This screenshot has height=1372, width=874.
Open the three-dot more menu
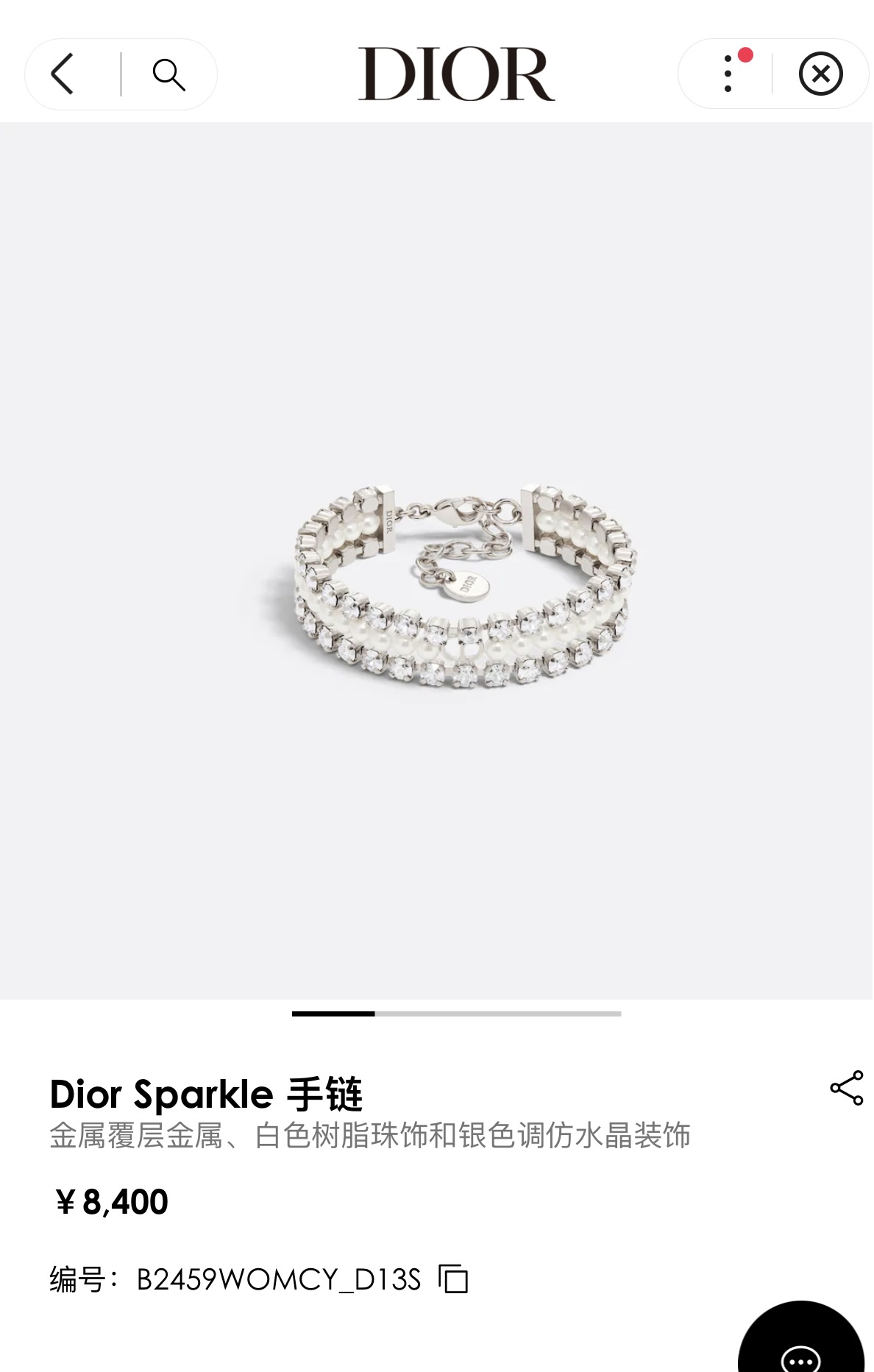coord(728,74)
